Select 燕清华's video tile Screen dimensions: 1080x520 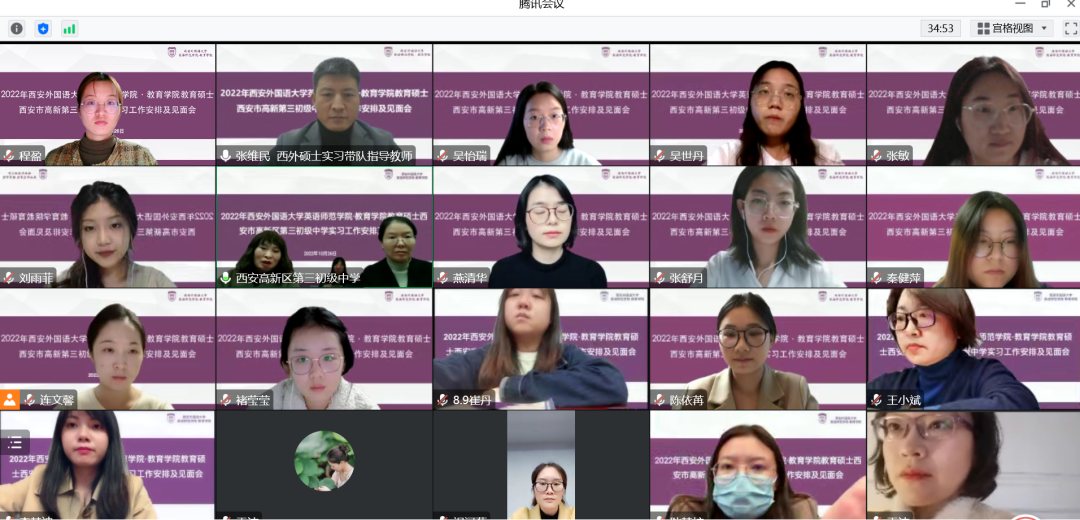pyautogui.click(x=541, y=228)
